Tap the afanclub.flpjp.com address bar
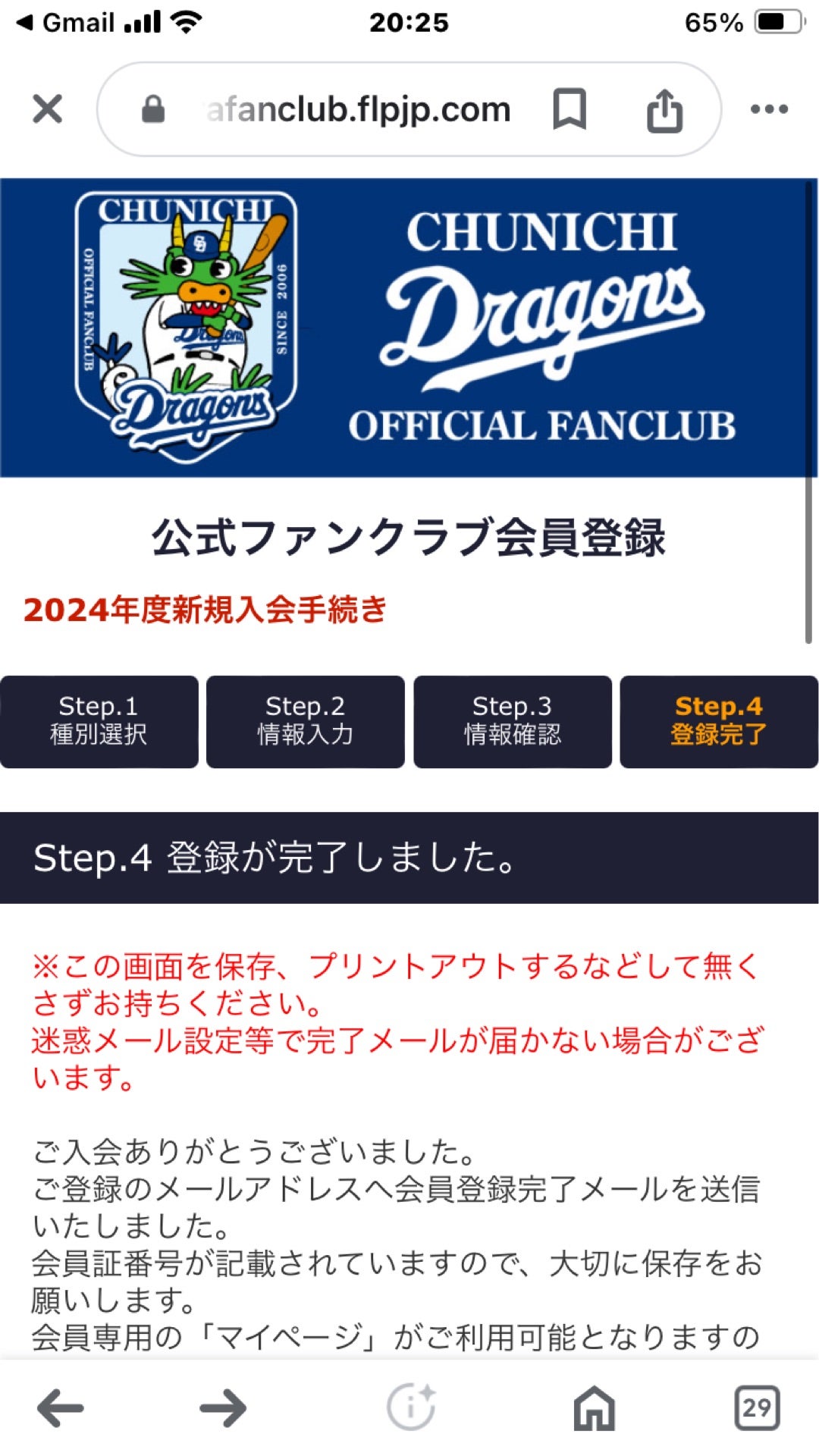 point(356,109)
